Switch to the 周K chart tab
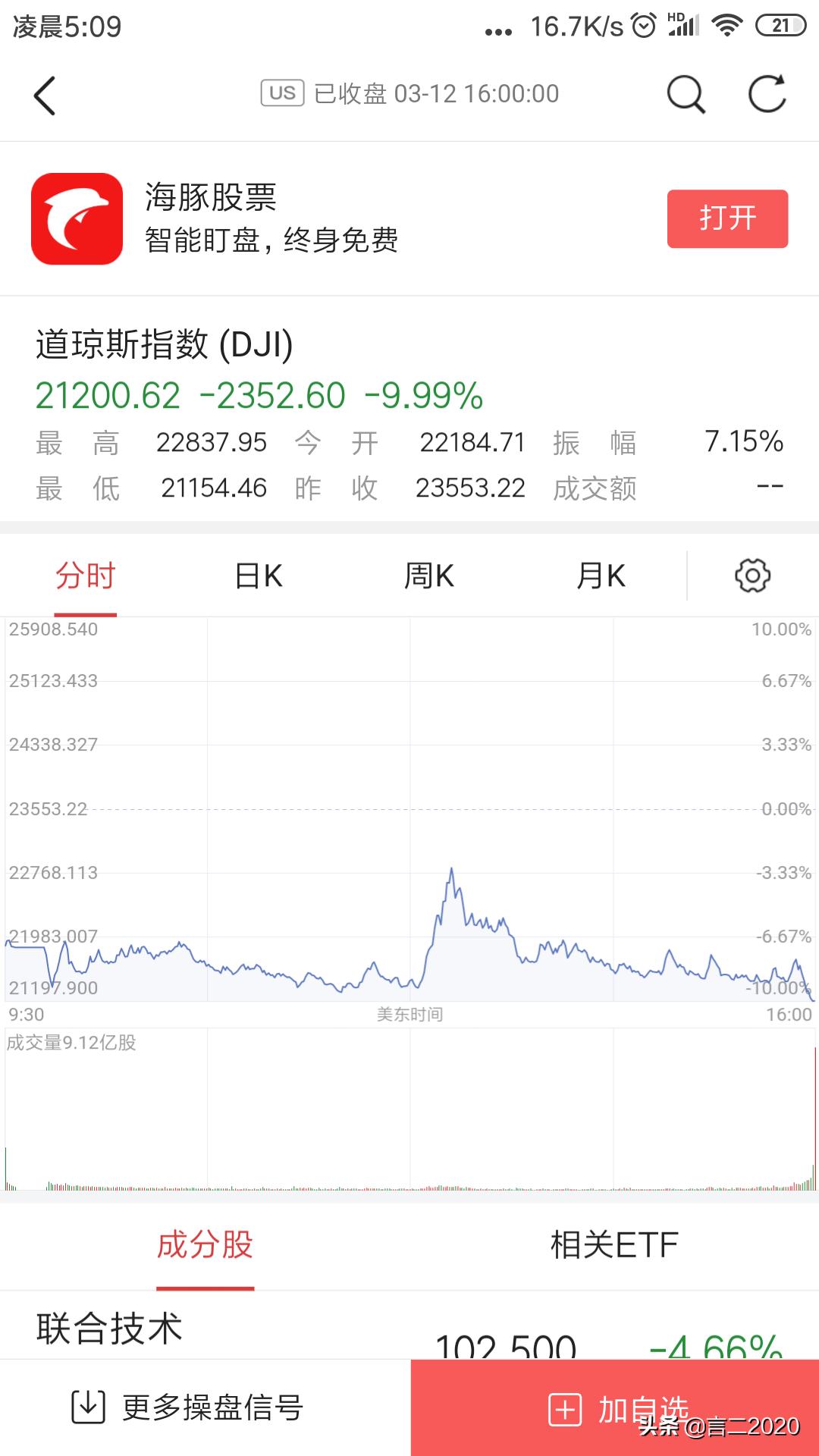This screenshot has width=819, height=1456. coord(429,576)
